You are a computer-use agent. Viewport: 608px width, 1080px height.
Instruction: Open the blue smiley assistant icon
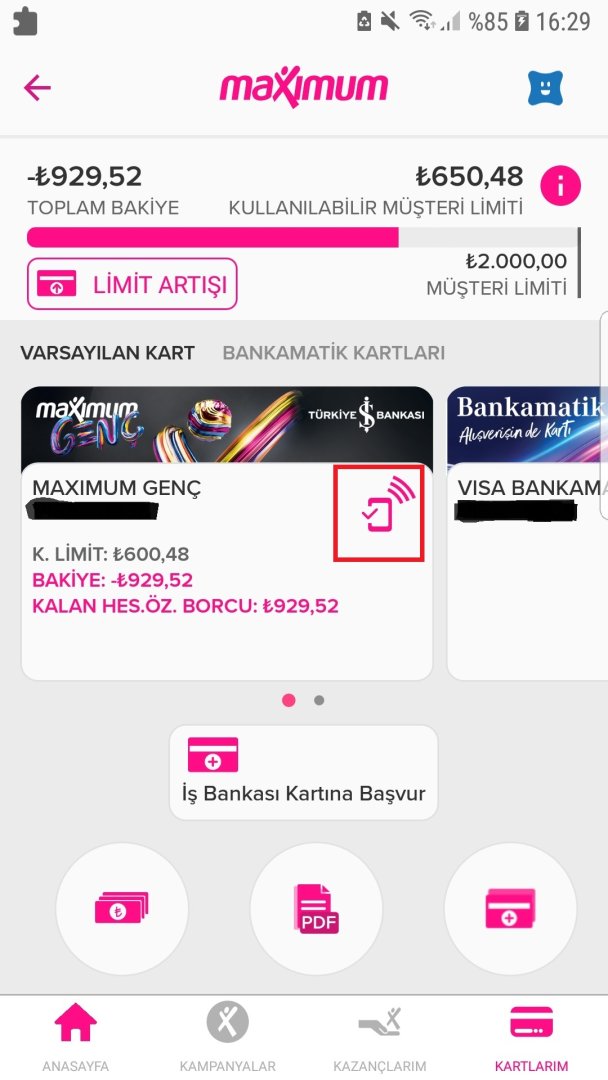pyautogui.click(x=546, y=88)
